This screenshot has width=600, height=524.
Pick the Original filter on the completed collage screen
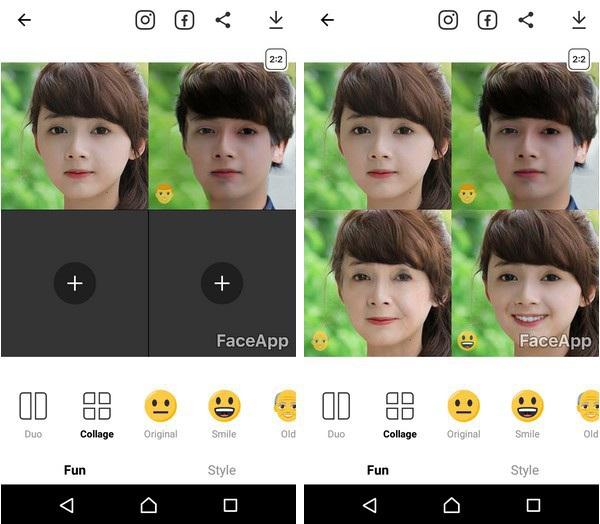(463, 413)
